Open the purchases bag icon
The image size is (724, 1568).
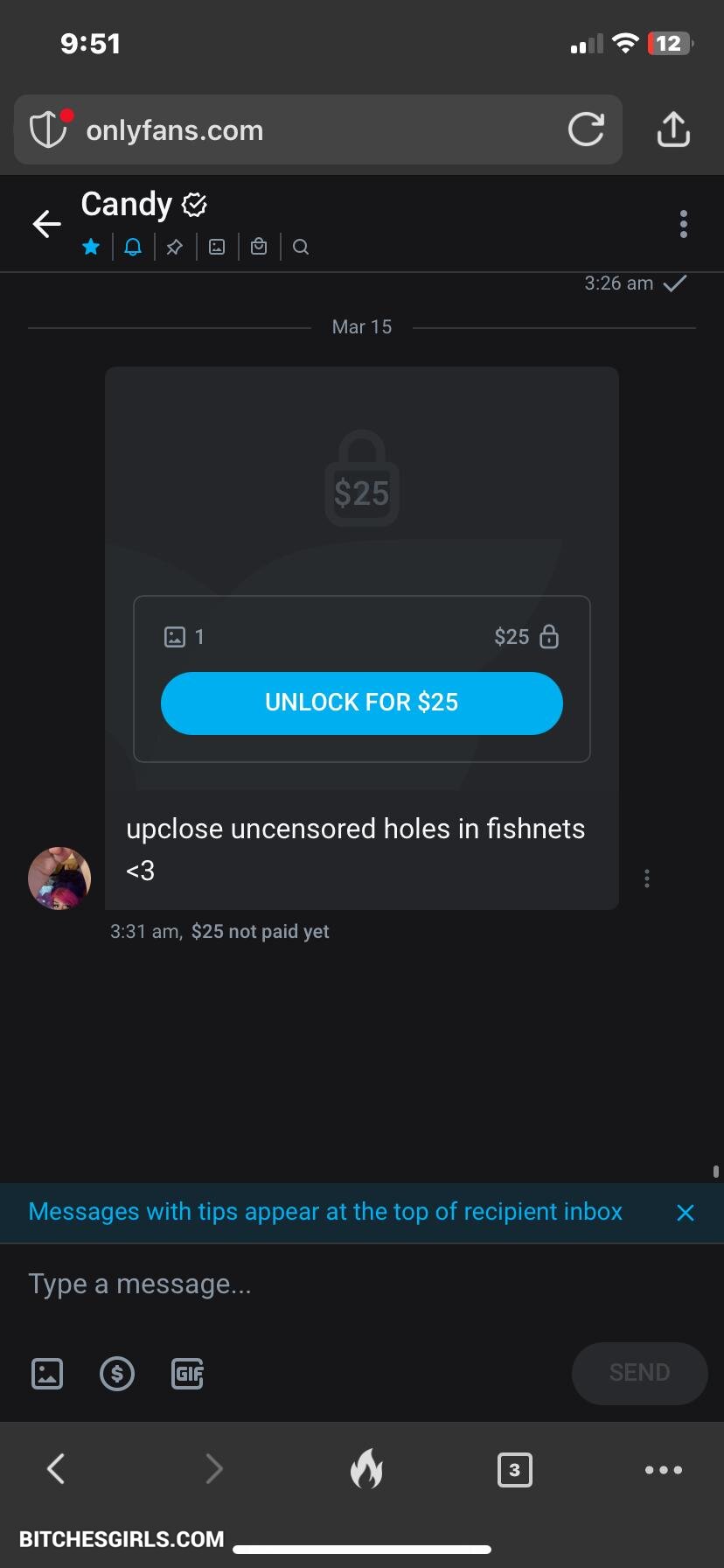point(259,247)
